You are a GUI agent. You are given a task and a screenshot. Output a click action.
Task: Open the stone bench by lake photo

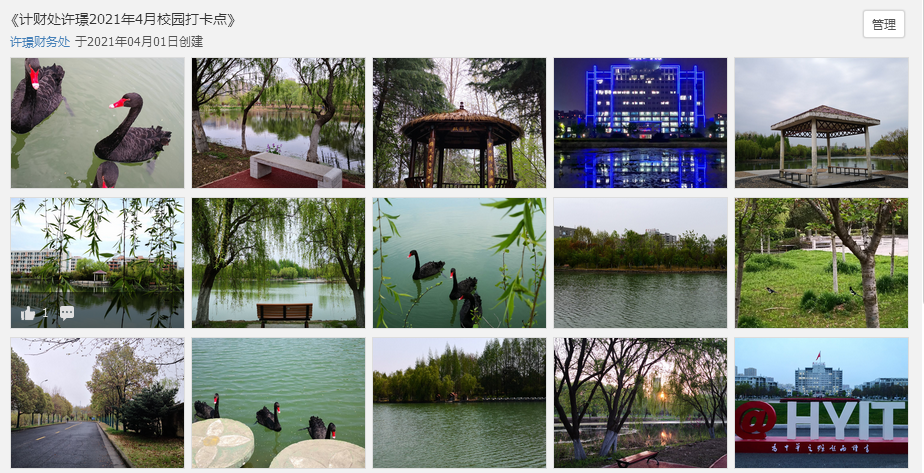point(278,122)
